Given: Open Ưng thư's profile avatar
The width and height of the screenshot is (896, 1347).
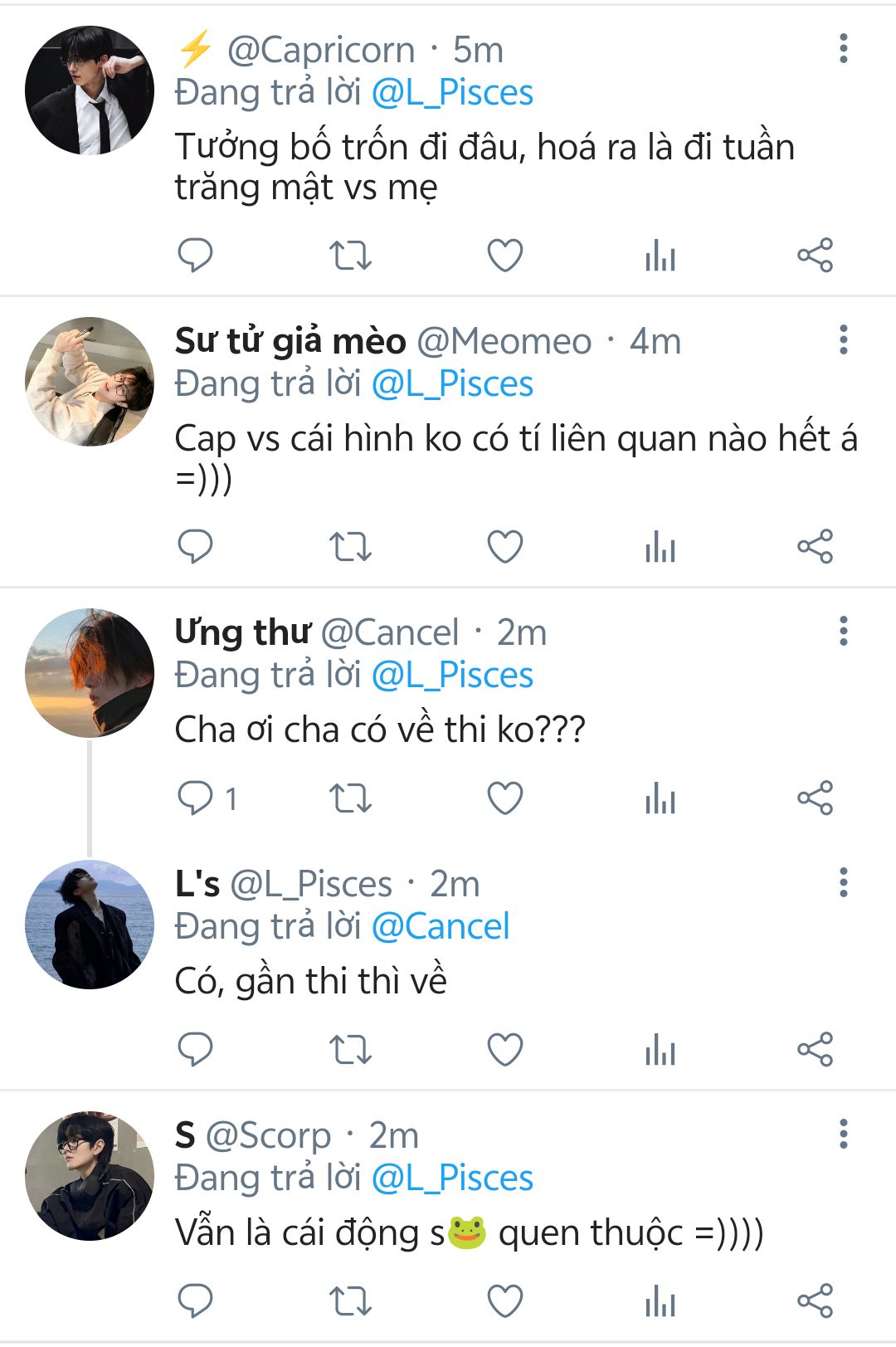Looking at the screenshot, I should pyautogui.click(x=90, y=673).
